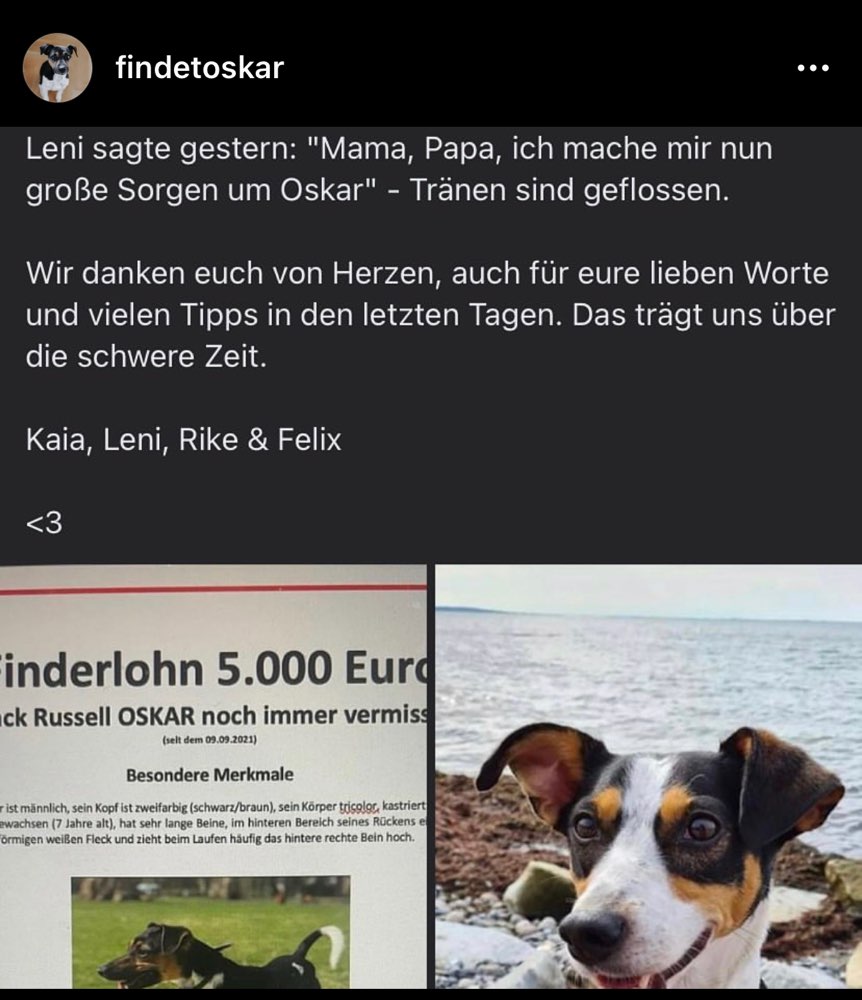The image size is (862, 1000).
Task: Open the post's three-dot overflow menu
Action: 812,68
